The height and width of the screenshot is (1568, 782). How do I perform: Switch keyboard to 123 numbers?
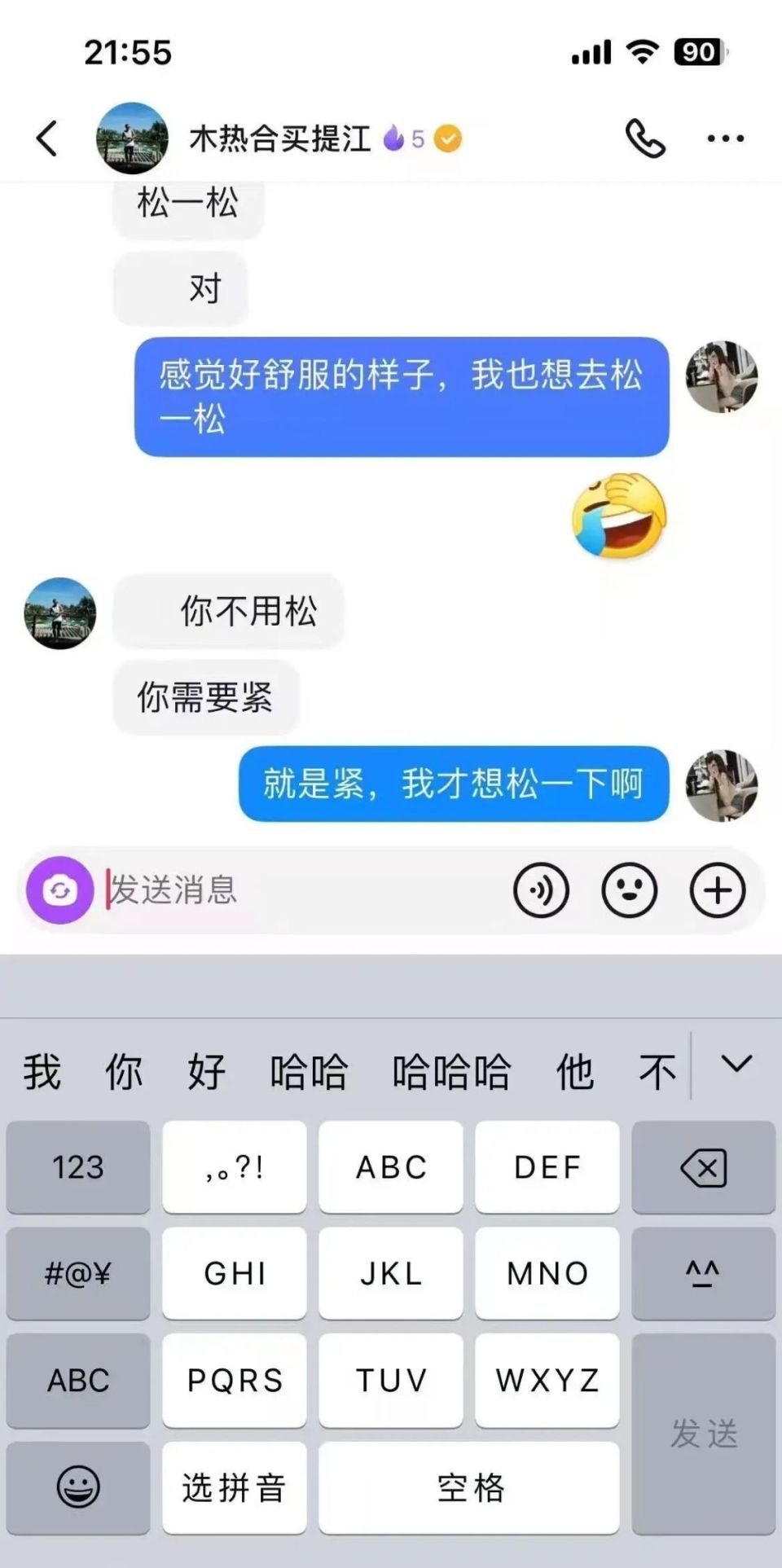(x=78, y=1168)
